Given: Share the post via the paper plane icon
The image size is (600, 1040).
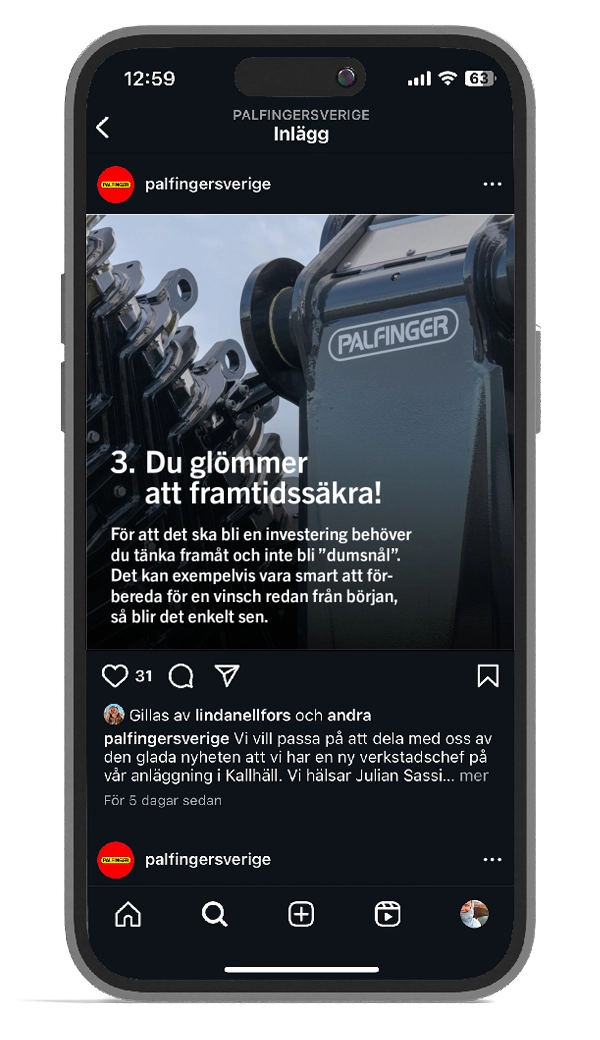Looking at the screenshot, I should coord(228,677).
